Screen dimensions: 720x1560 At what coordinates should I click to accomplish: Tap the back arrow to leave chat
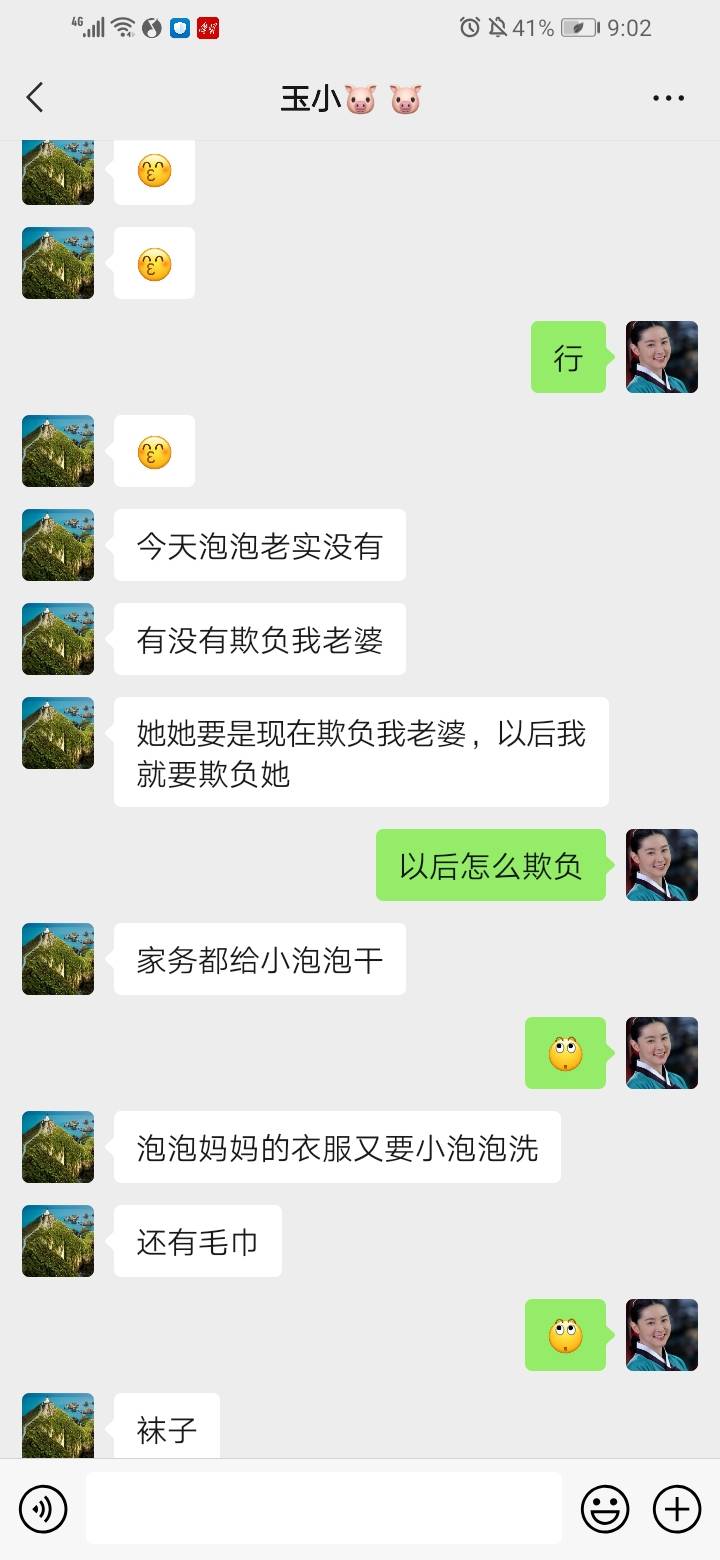click(x=35, y=97)
